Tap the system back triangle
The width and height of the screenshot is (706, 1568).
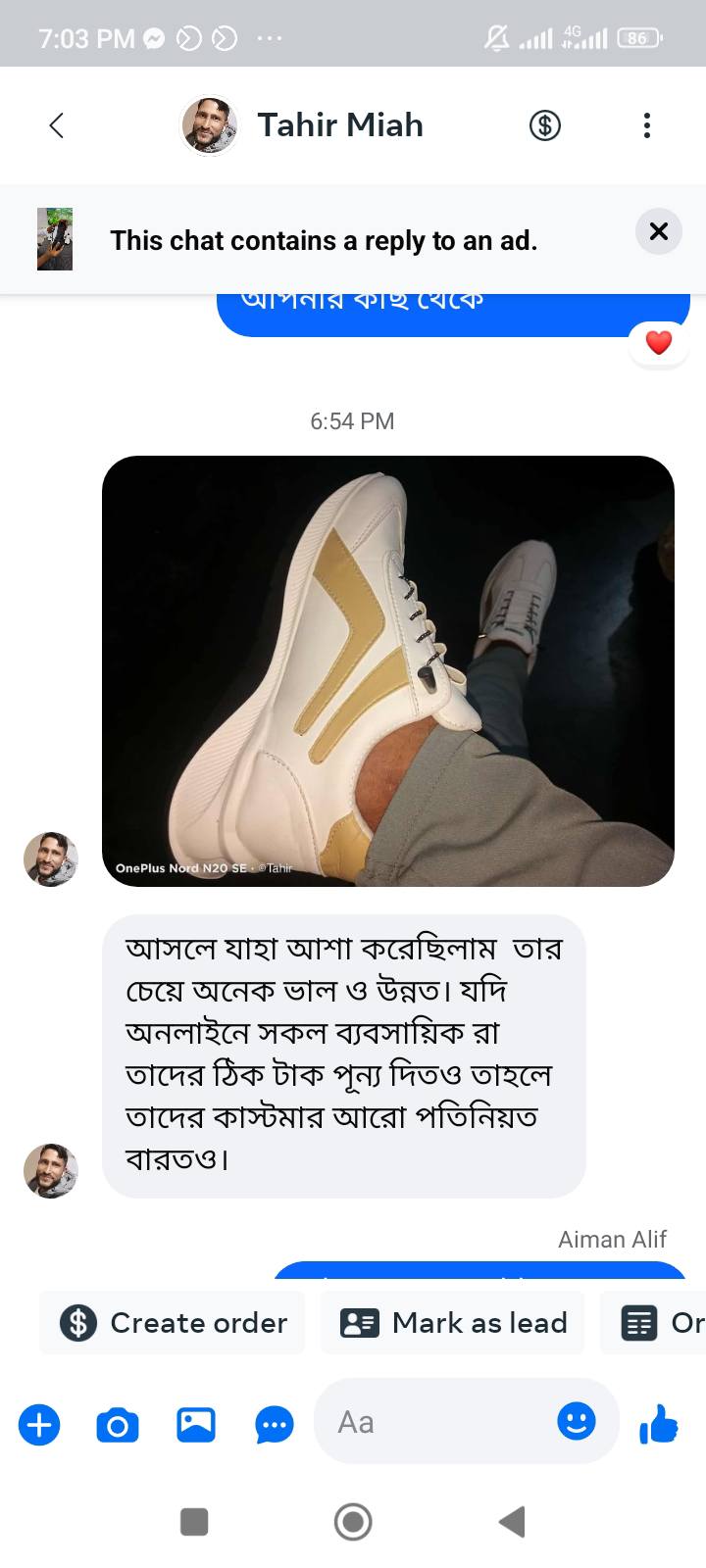click(x=512, y=1522)
